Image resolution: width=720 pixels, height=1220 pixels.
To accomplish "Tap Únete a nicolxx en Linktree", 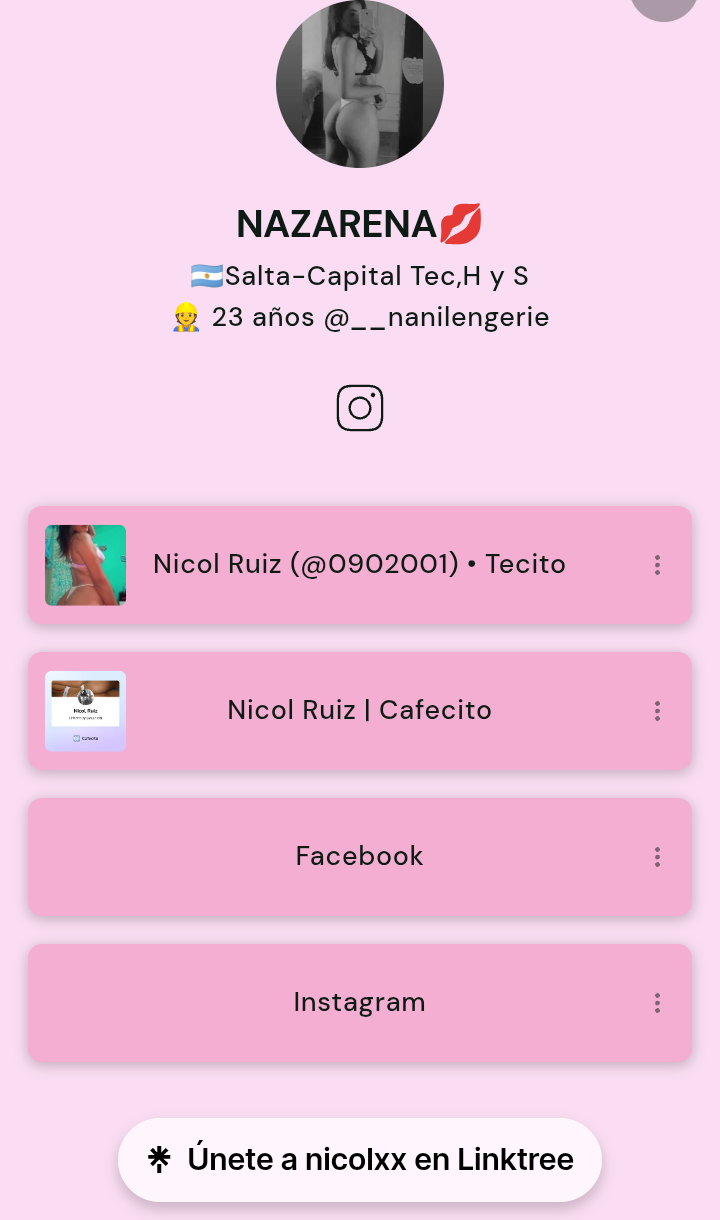I will 360,1160.
